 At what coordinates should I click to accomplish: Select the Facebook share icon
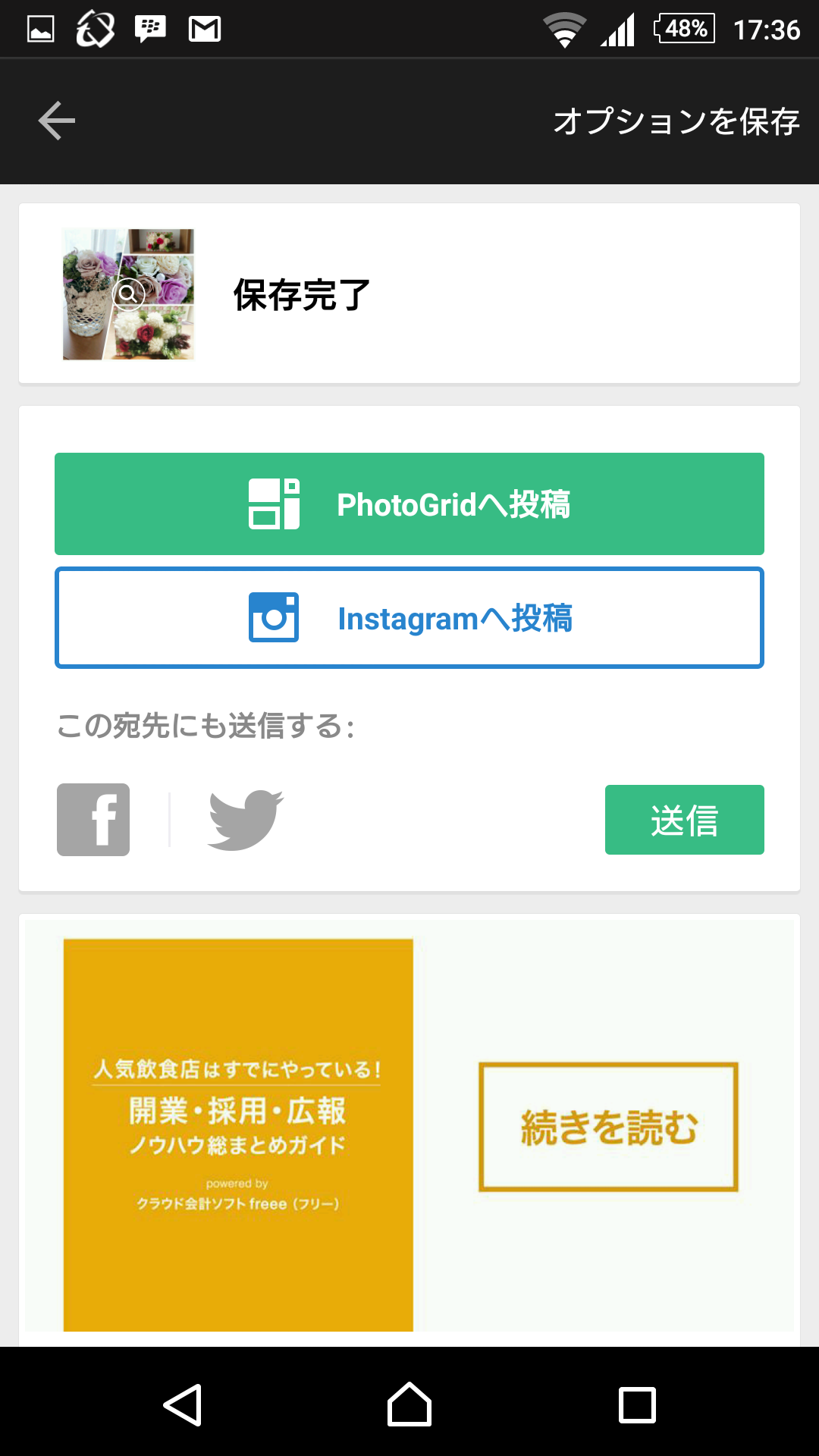click(x=93, y=820)
